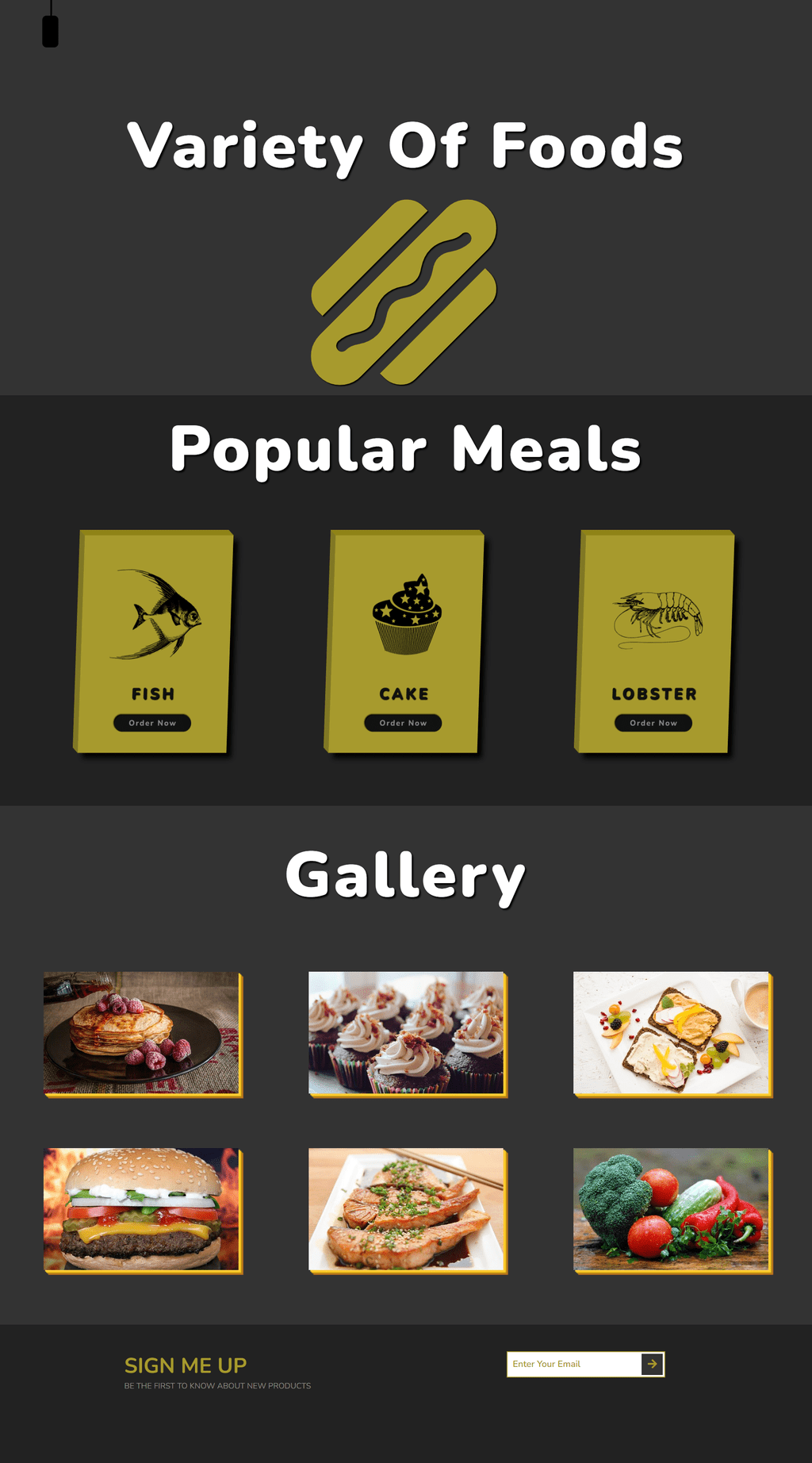Open the vegetables gallery photo
This screenshot has width=812, height=1463.
point(672,1210)
